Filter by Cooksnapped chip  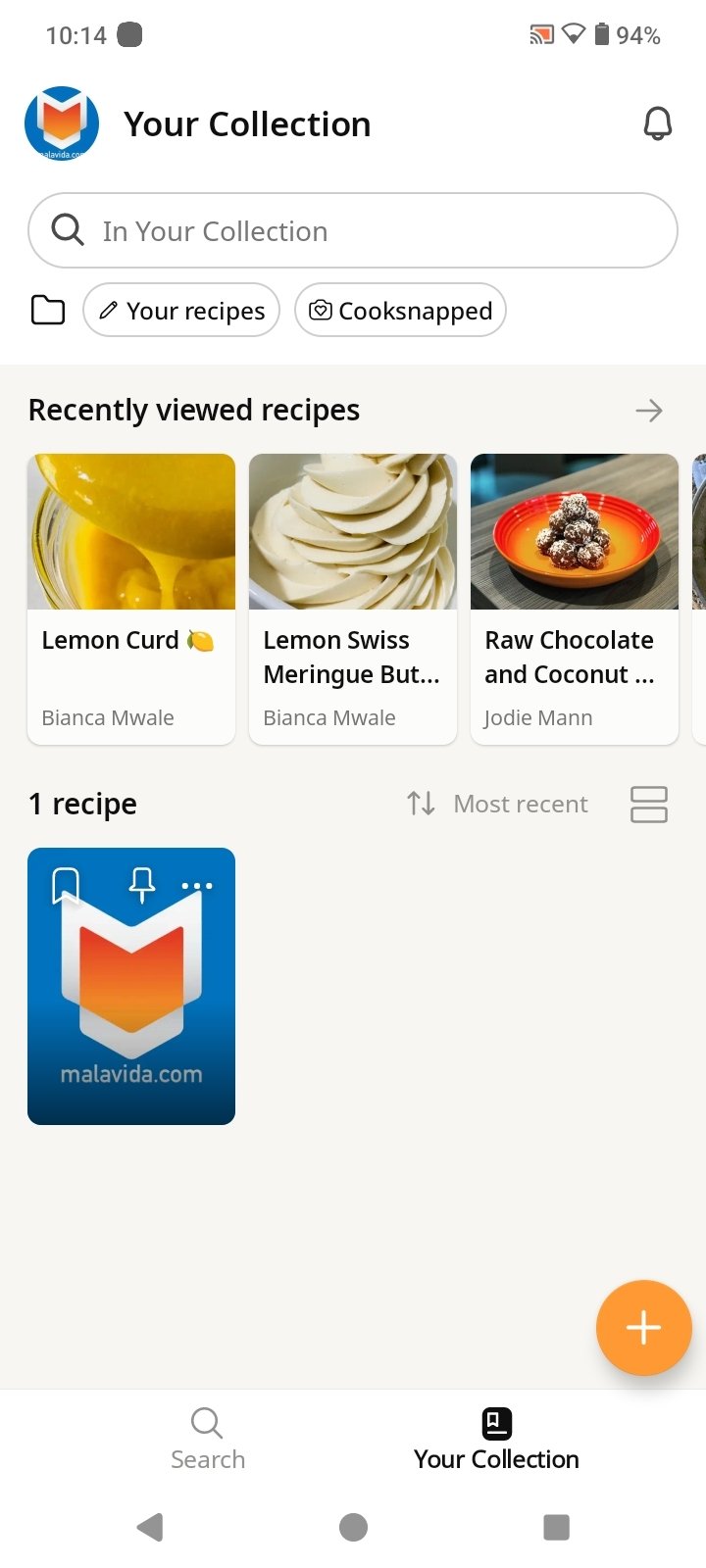click(400, 311)
